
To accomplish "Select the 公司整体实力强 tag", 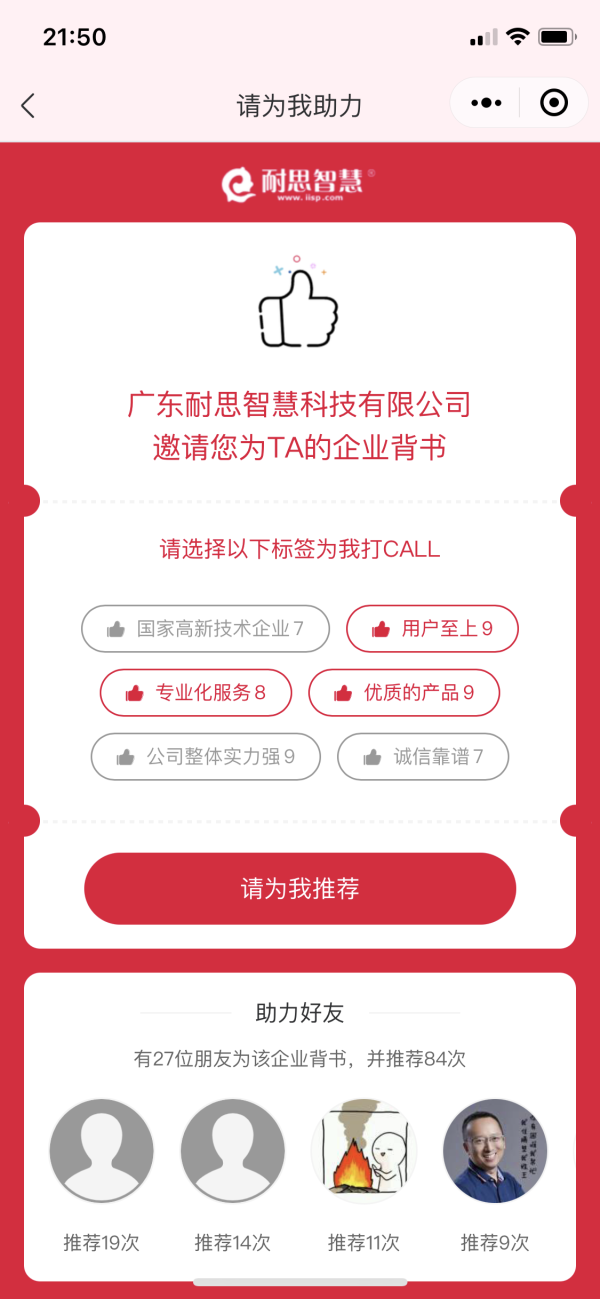I will tap(206, 757).
